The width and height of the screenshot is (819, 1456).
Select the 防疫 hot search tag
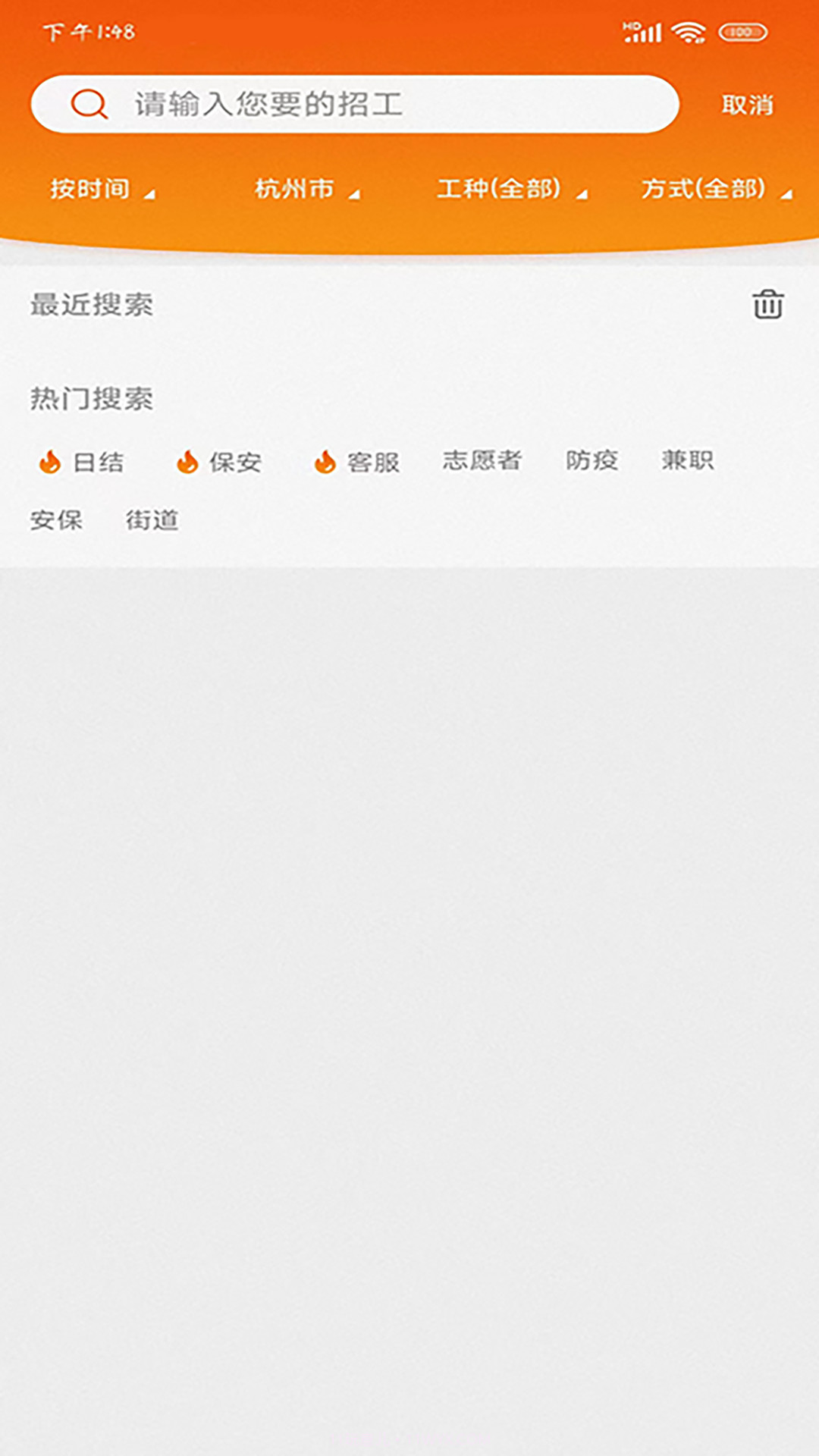coord(593,461)
